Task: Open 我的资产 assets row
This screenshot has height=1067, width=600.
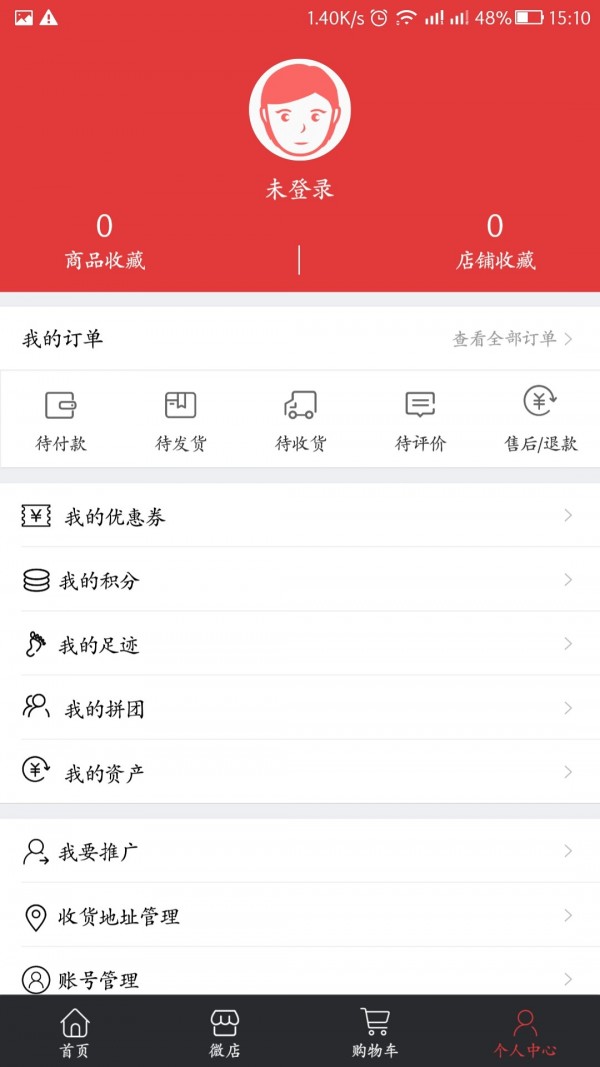Action: point(300,772)
